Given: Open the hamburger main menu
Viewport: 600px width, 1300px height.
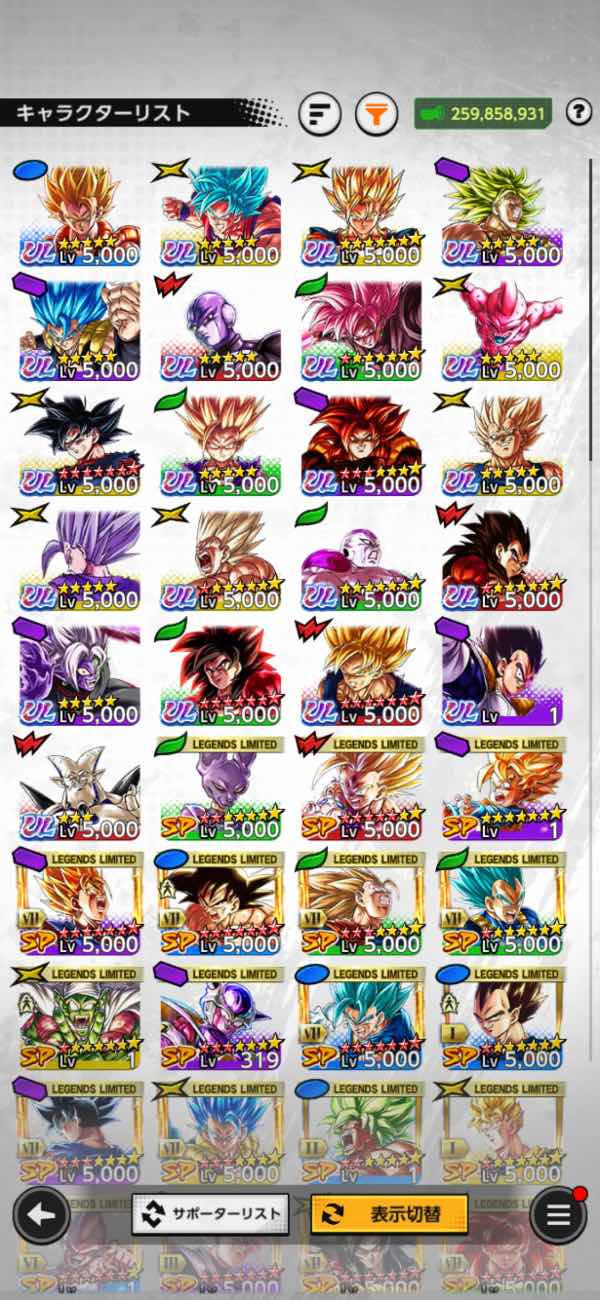Looking at the screenshot, I should (x=558, y=1215).
